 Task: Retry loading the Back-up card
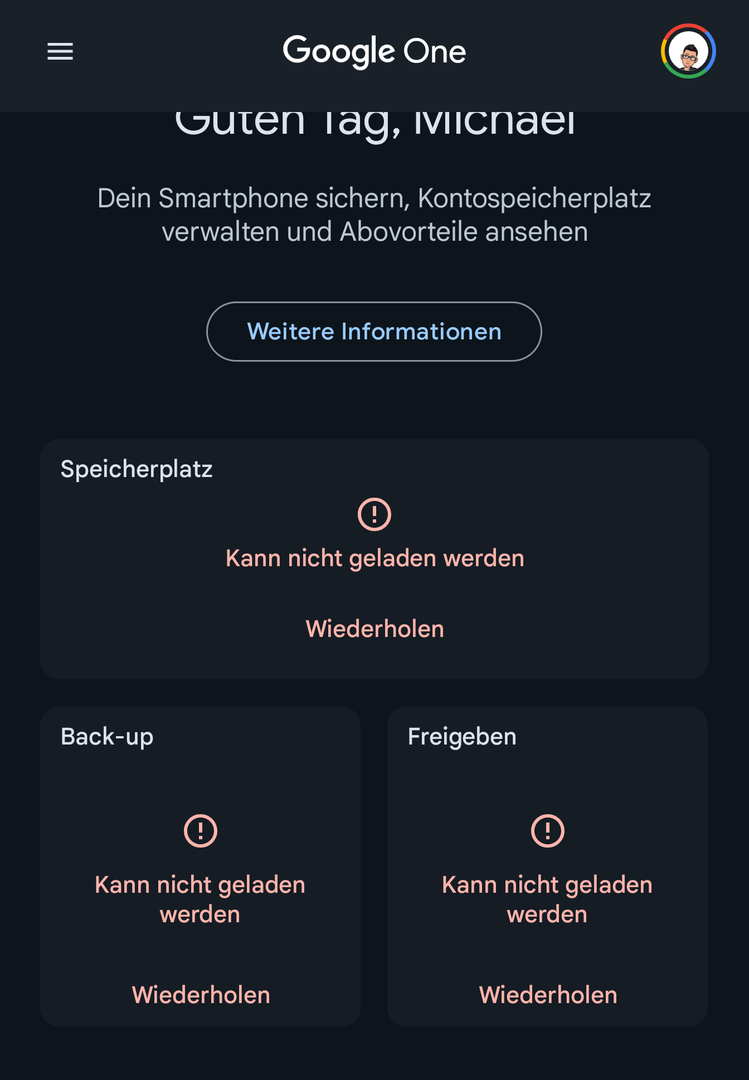pos(201,995)
